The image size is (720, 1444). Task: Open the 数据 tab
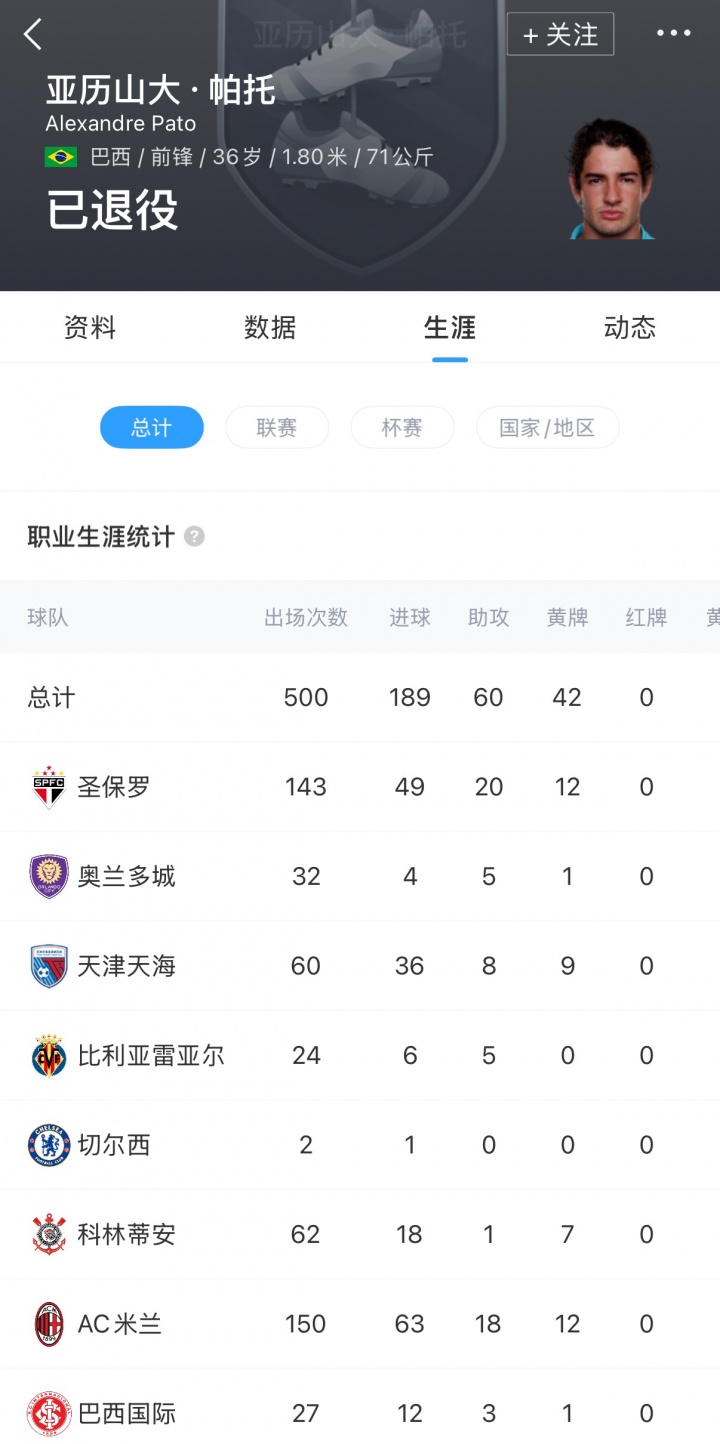[x=270, y=327]
